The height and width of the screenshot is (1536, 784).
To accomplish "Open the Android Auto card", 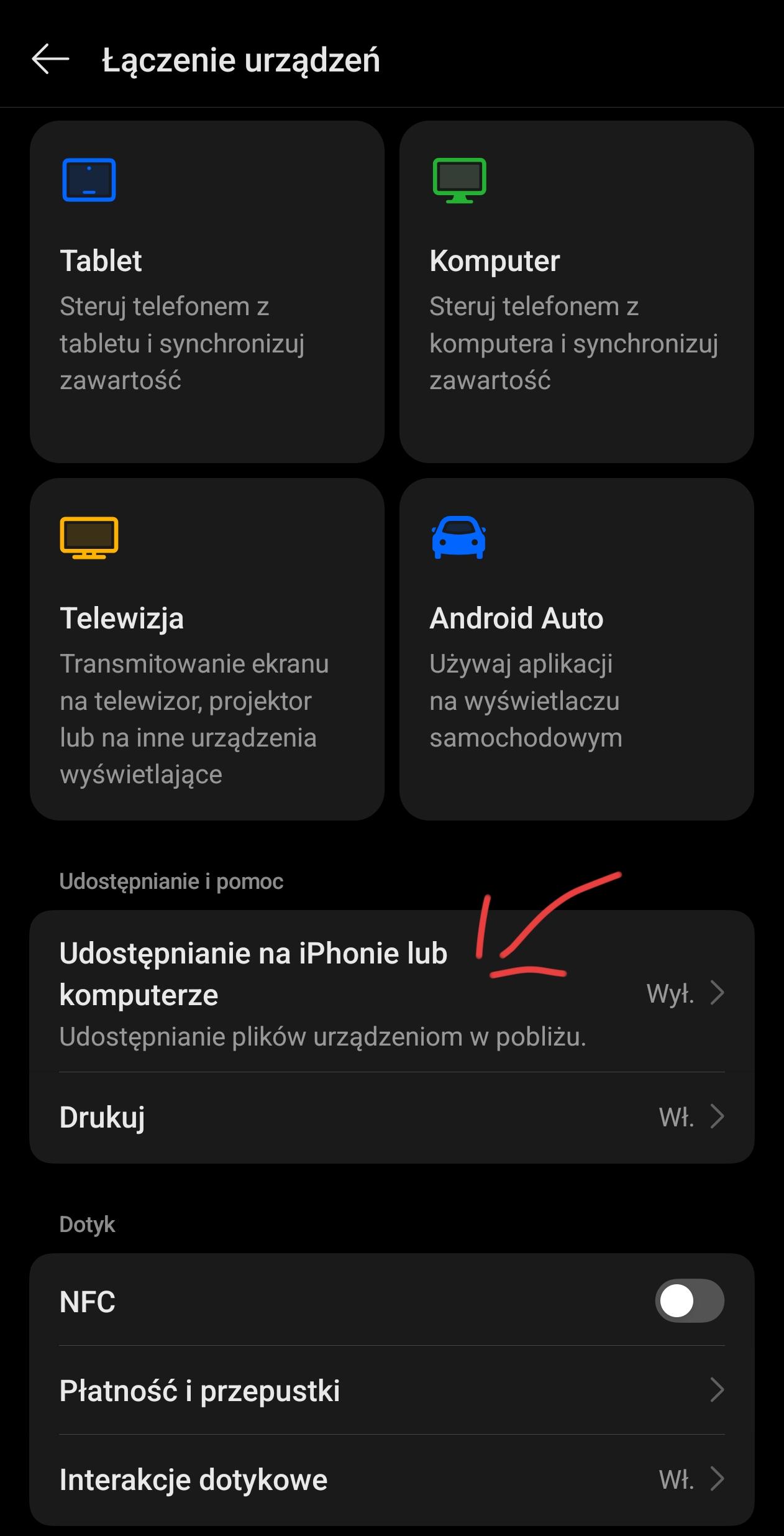I will 576,649.
